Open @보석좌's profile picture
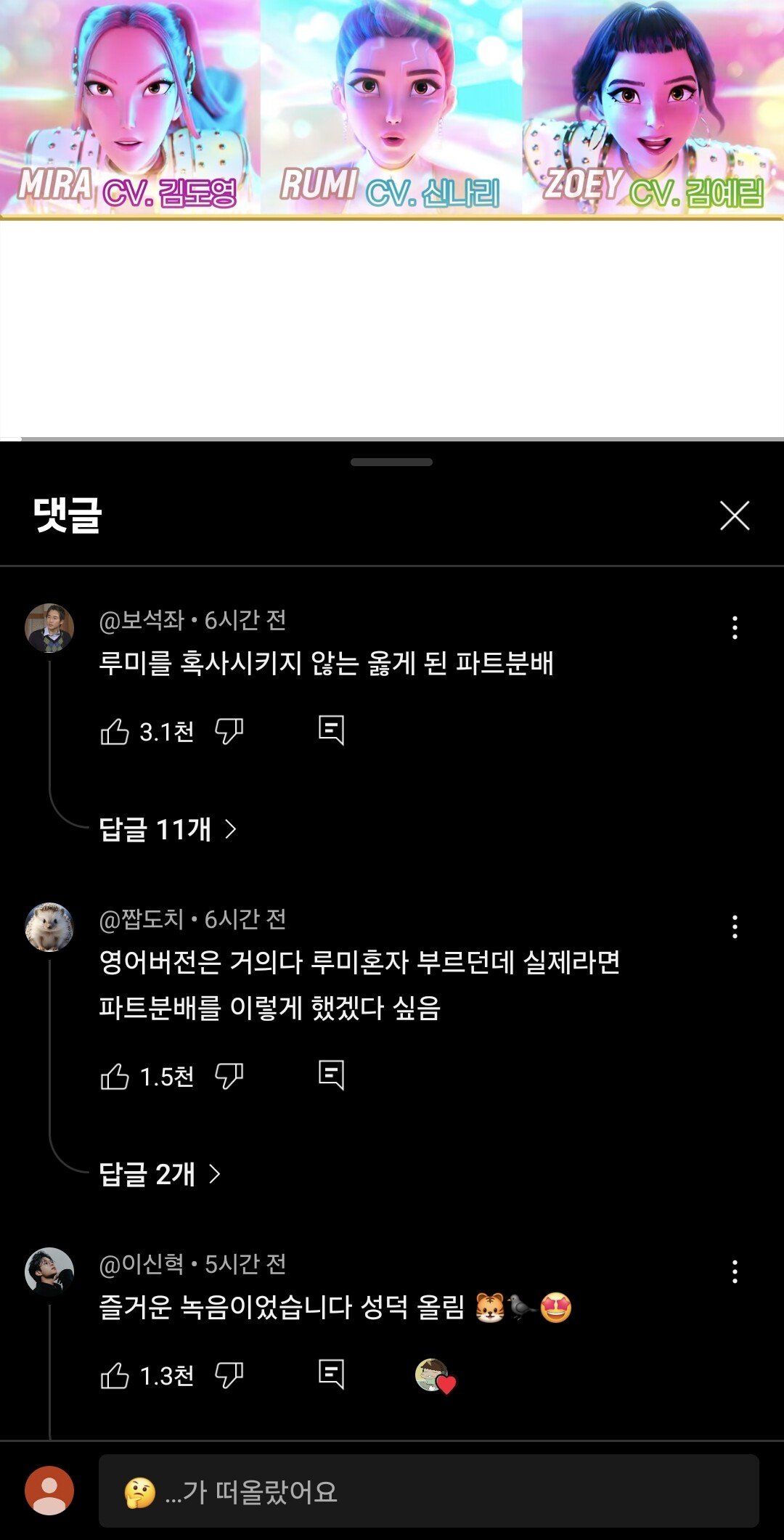Viewport: 784px width, 1540px height. 49,628
